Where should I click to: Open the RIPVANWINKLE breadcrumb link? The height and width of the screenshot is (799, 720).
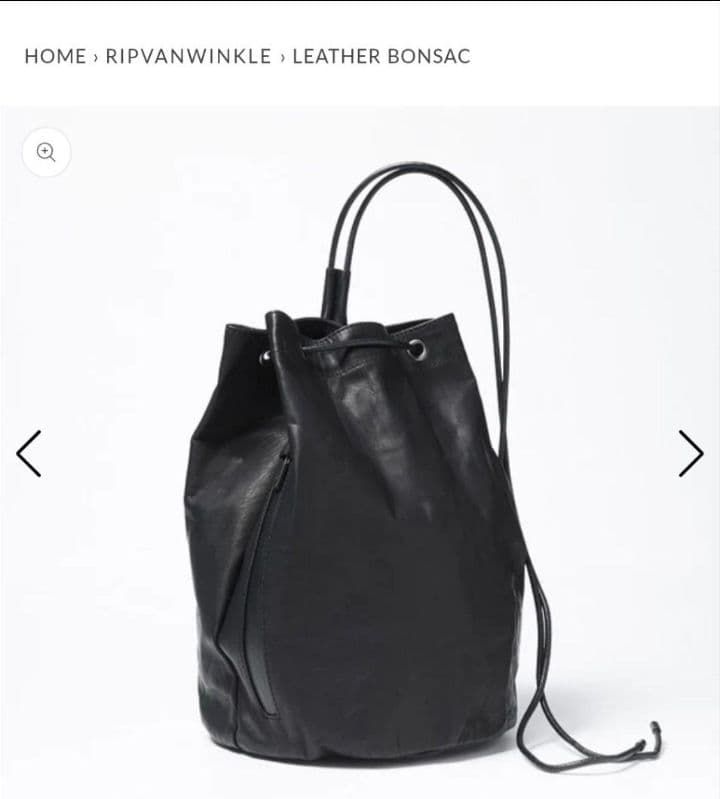coord(188,56)
